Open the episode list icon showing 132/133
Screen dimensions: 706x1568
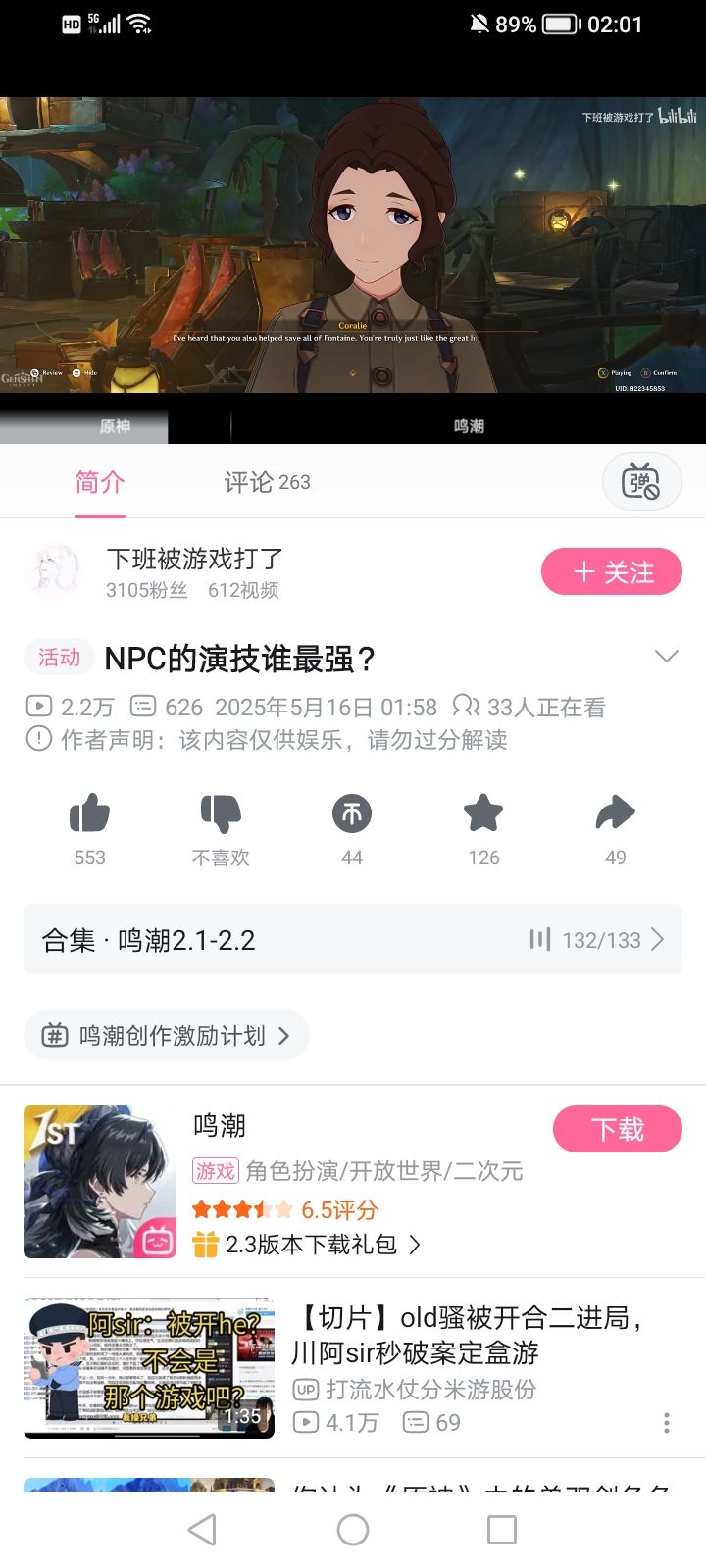coord(540,939)
